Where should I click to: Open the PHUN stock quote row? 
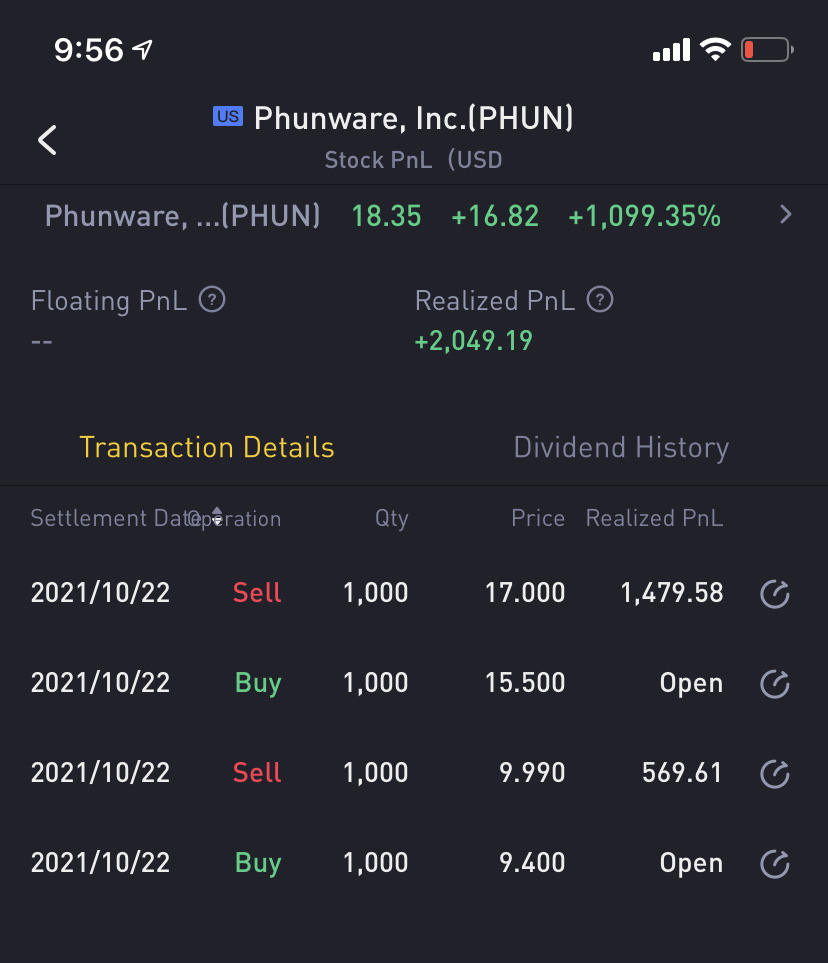[414, 216]
